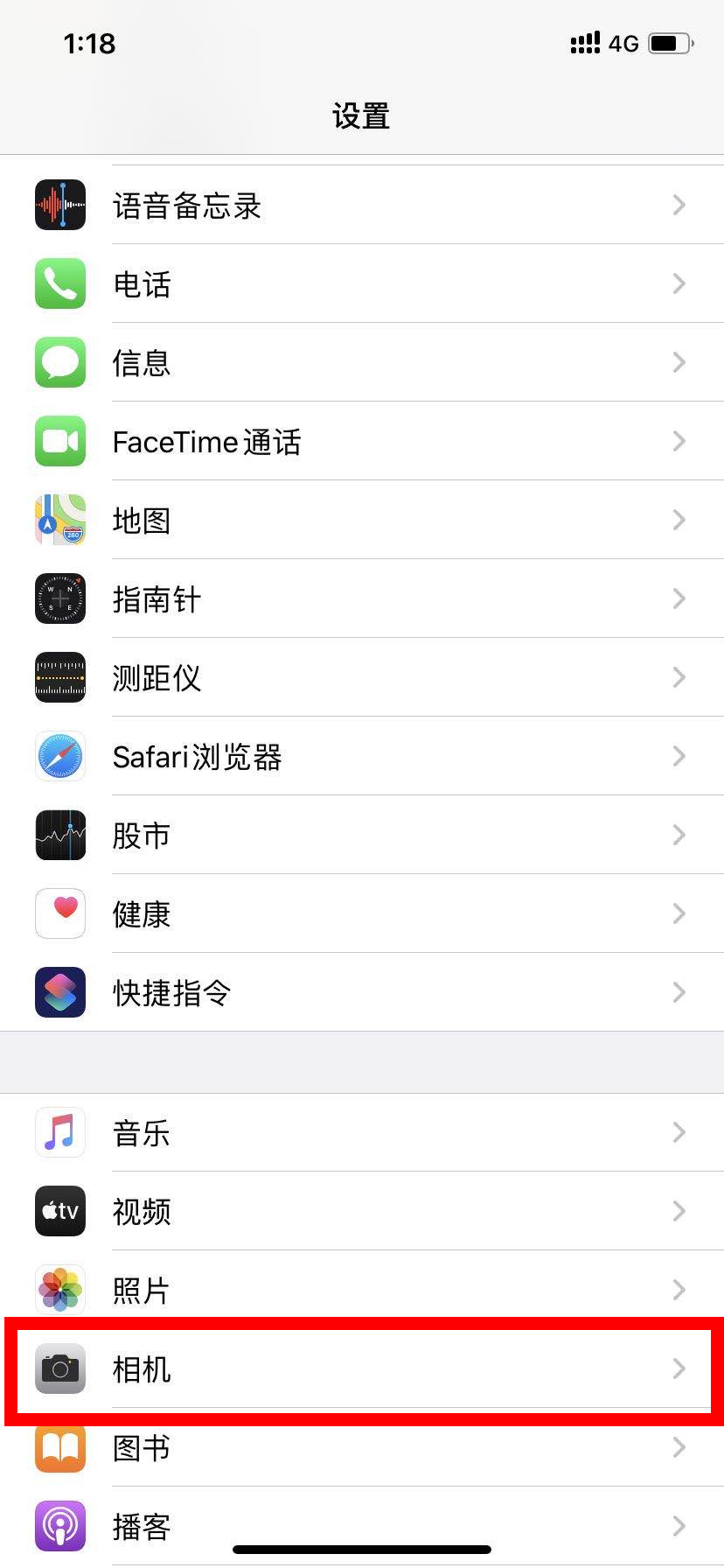This screenshot has height=1568, width=724.
Task: Tap the green Phone app icon
Action: click(59, 283)
